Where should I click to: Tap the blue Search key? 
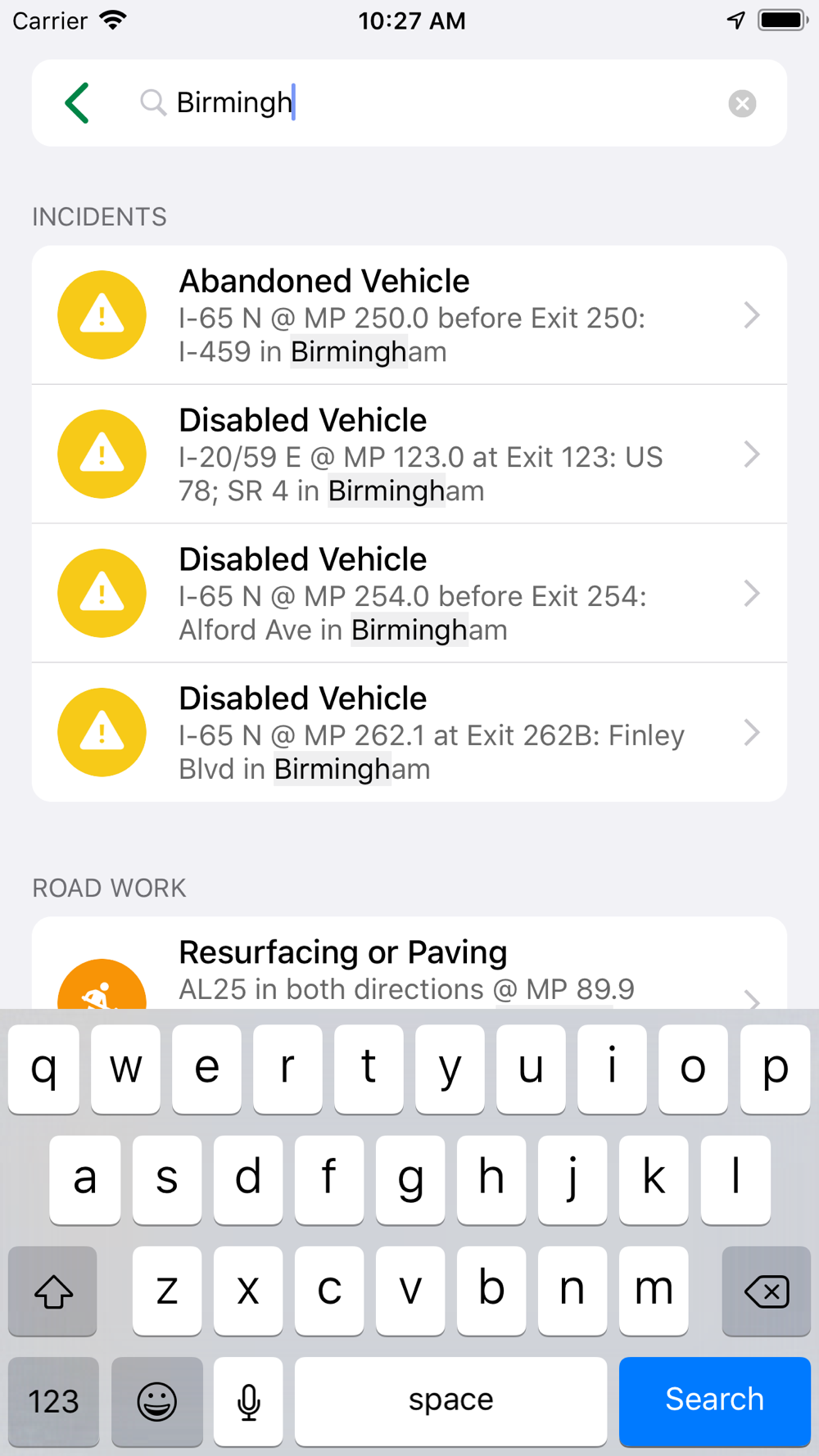point(714,1400)
